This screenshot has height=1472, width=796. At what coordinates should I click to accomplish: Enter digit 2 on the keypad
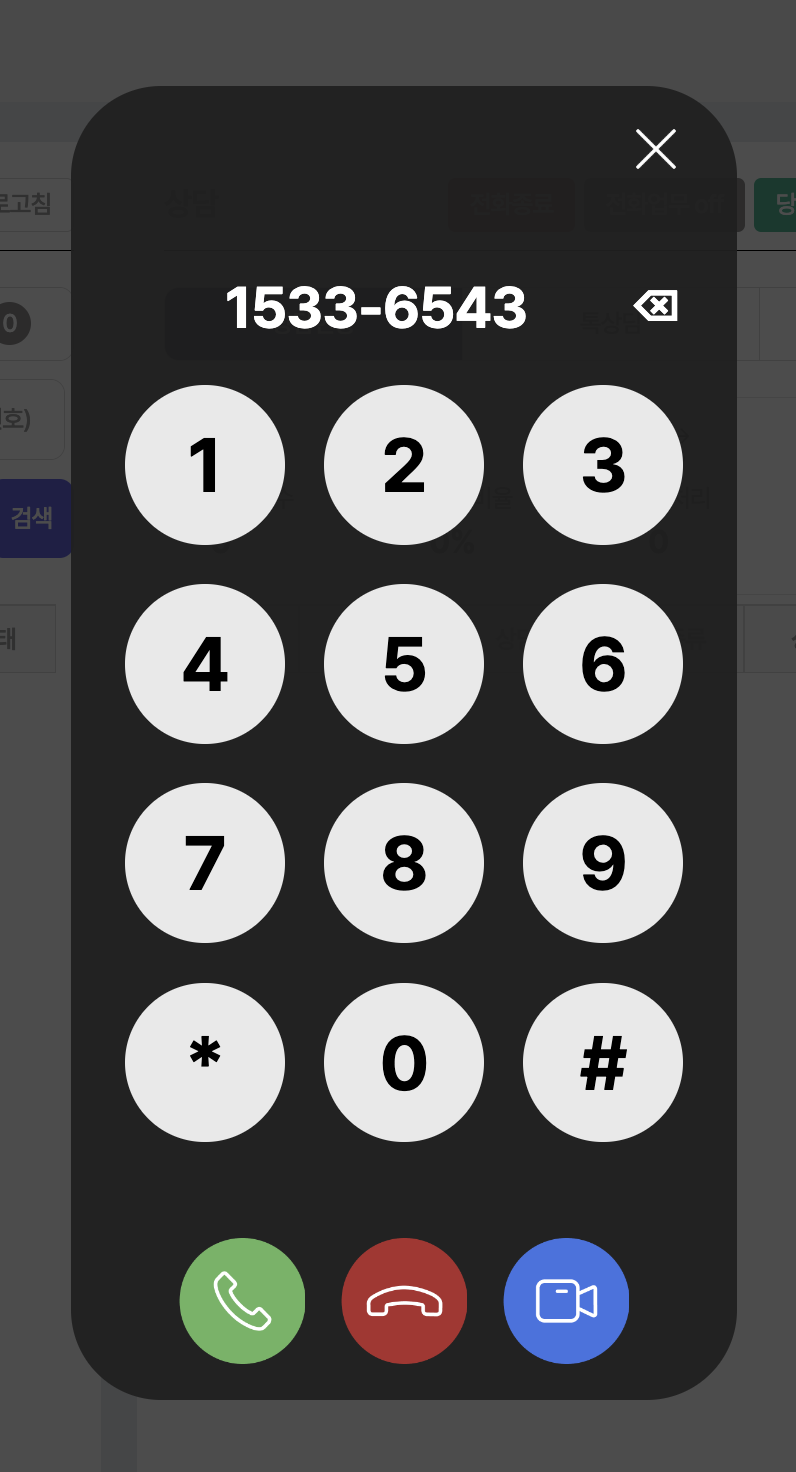404,465
